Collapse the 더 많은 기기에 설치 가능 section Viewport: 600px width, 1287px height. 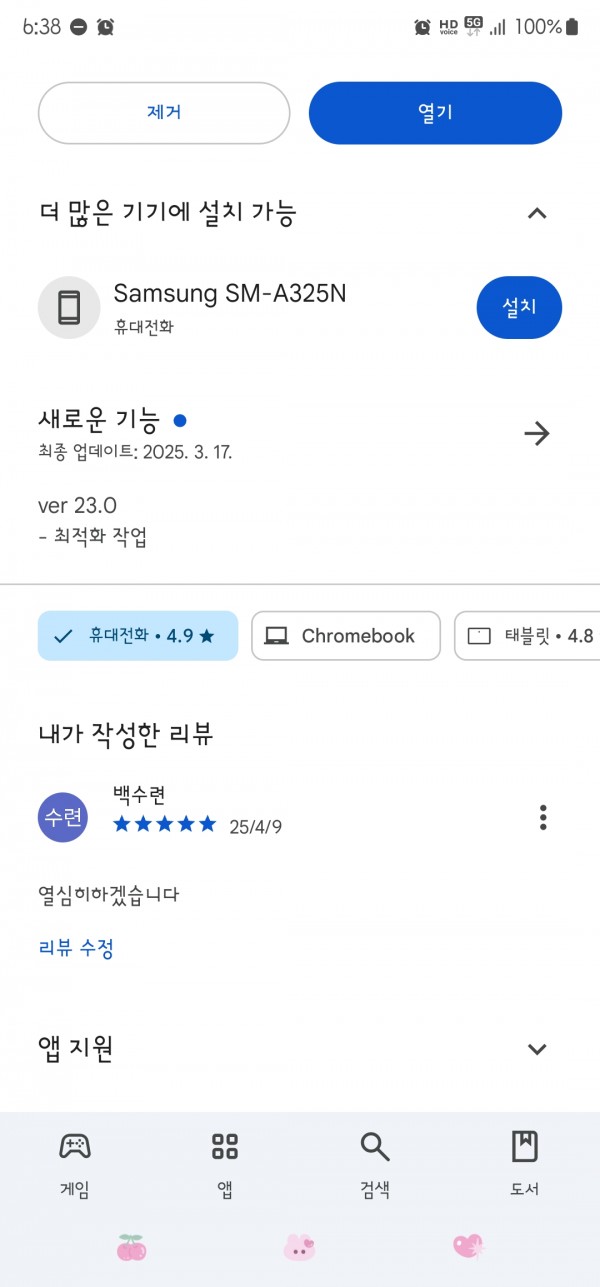point(537,213)
